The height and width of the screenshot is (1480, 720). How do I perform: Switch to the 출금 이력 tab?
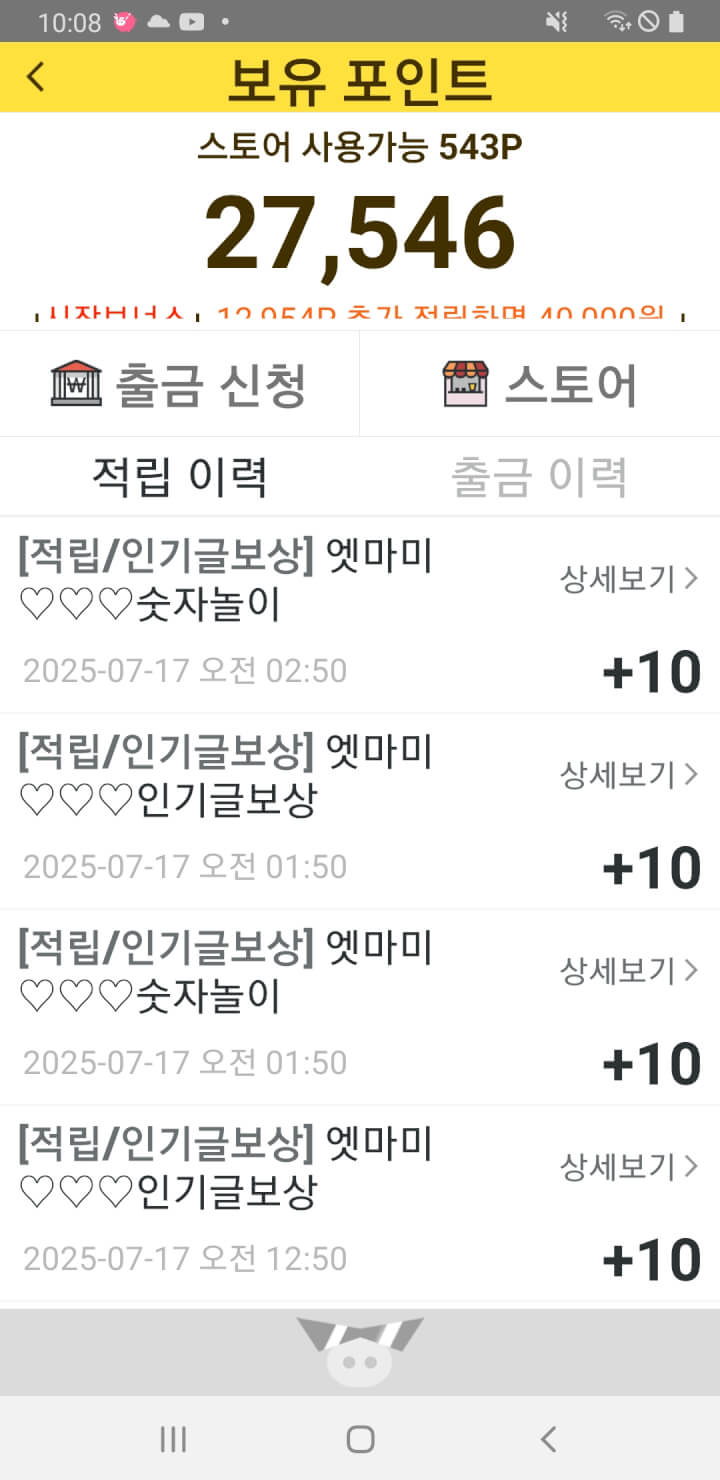click(x=540, y=477)
